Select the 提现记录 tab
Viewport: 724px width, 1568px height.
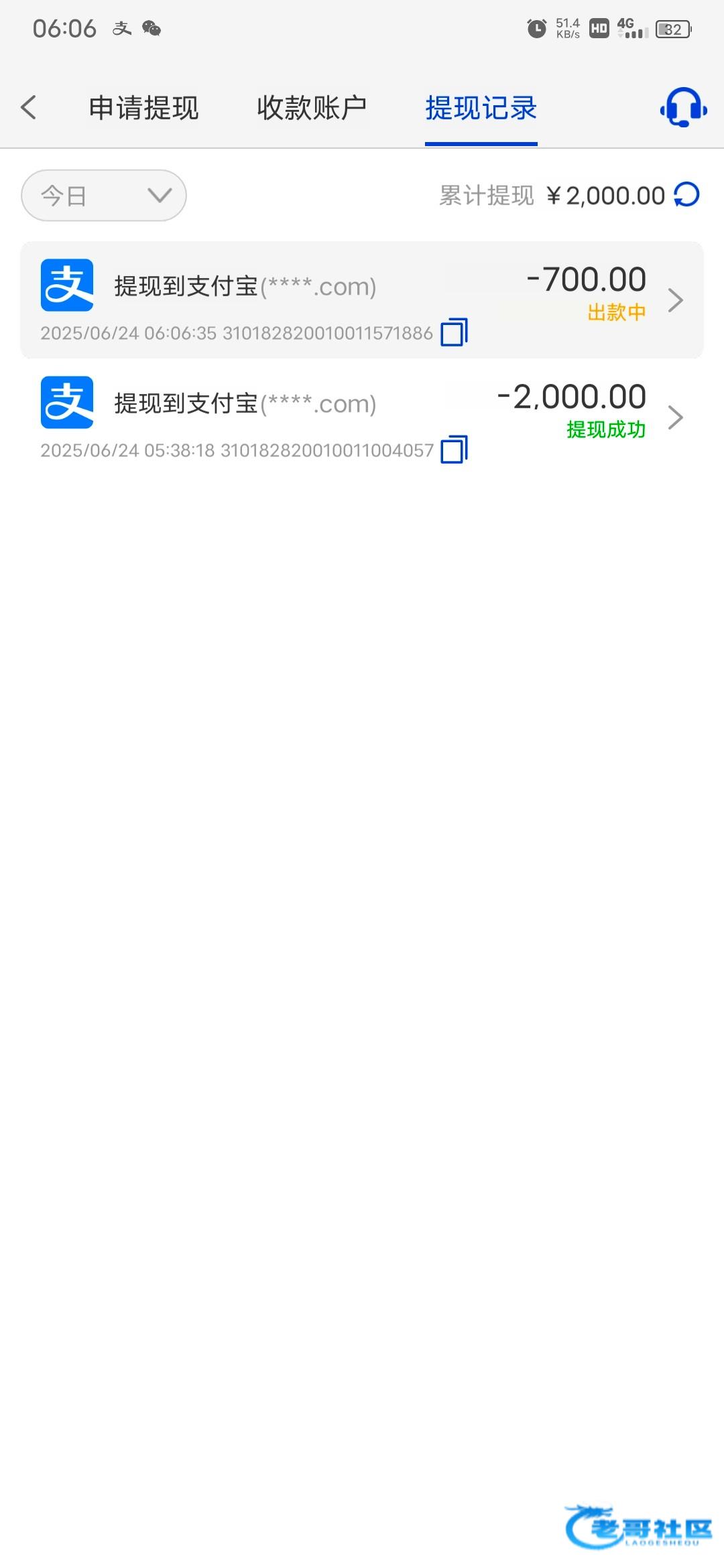click(x=481, y=108)
